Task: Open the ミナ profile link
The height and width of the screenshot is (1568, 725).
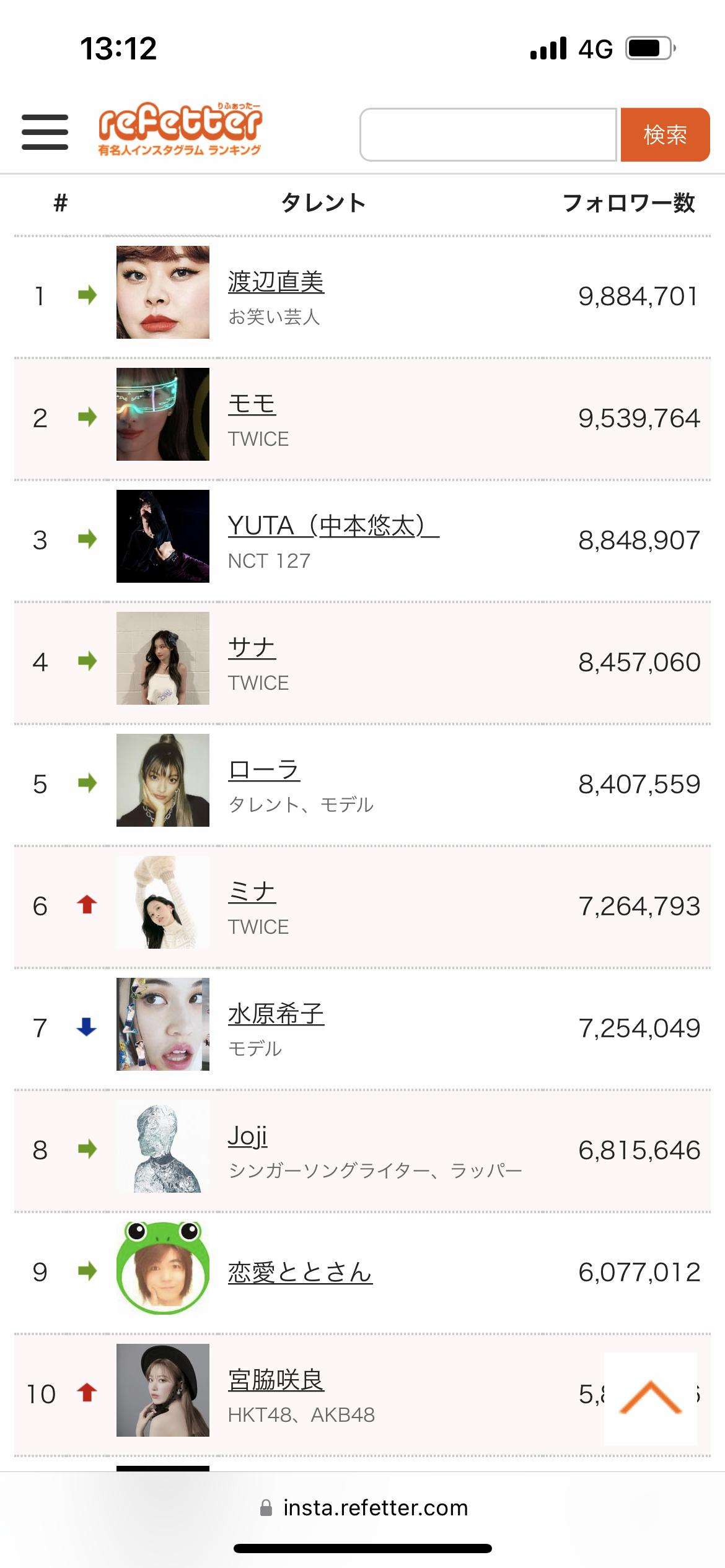Action: (x=252, y=892)
